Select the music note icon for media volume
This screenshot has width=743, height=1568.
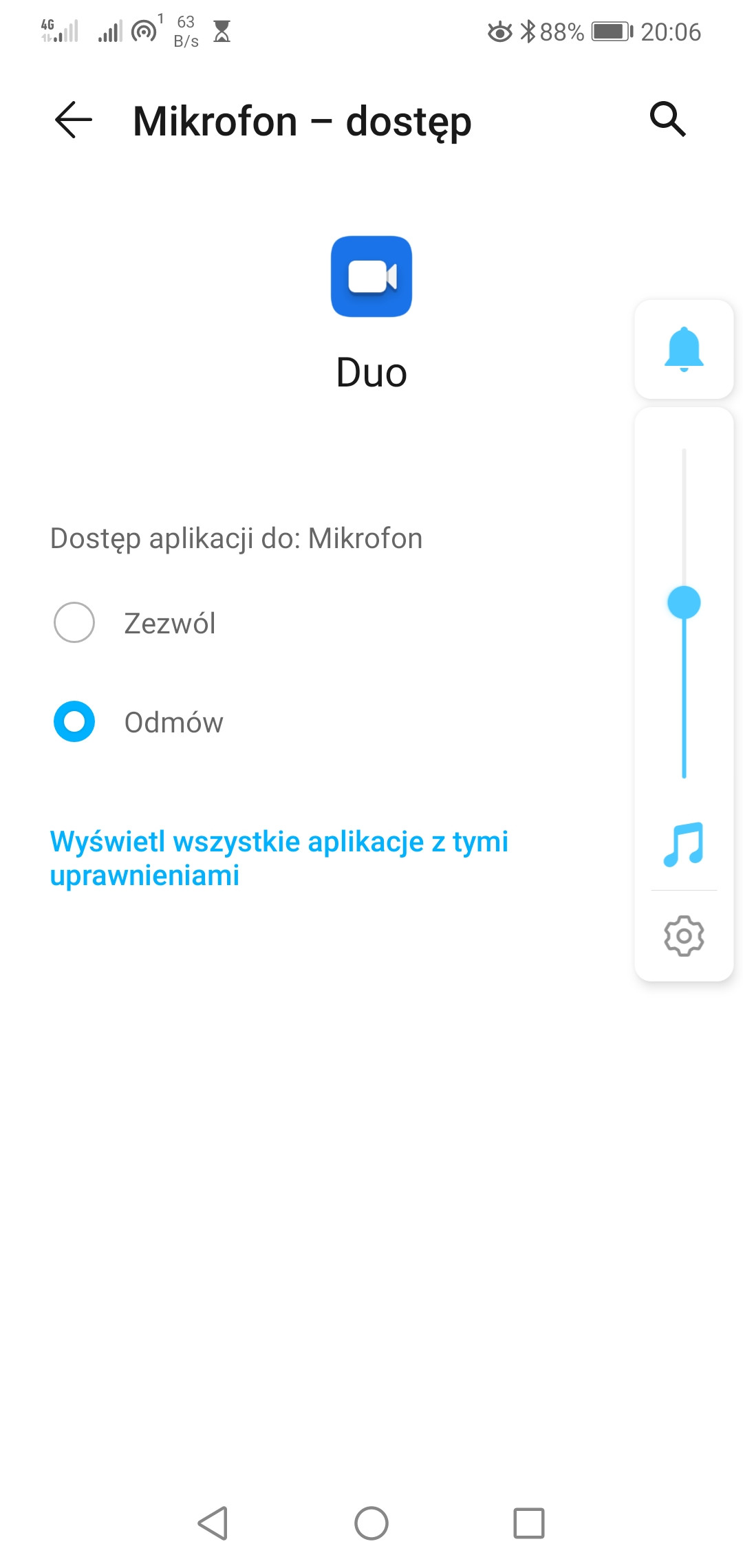pyautogui.click(x=683, y=847)
